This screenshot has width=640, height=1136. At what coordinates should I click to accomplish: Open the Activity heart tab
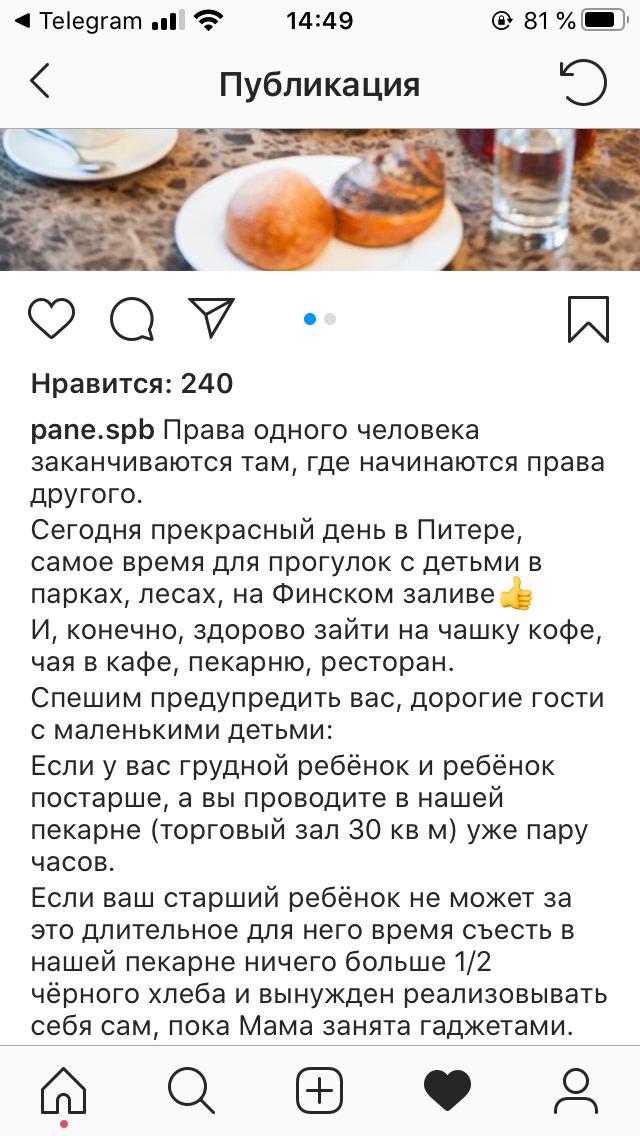coord(447,1090)
